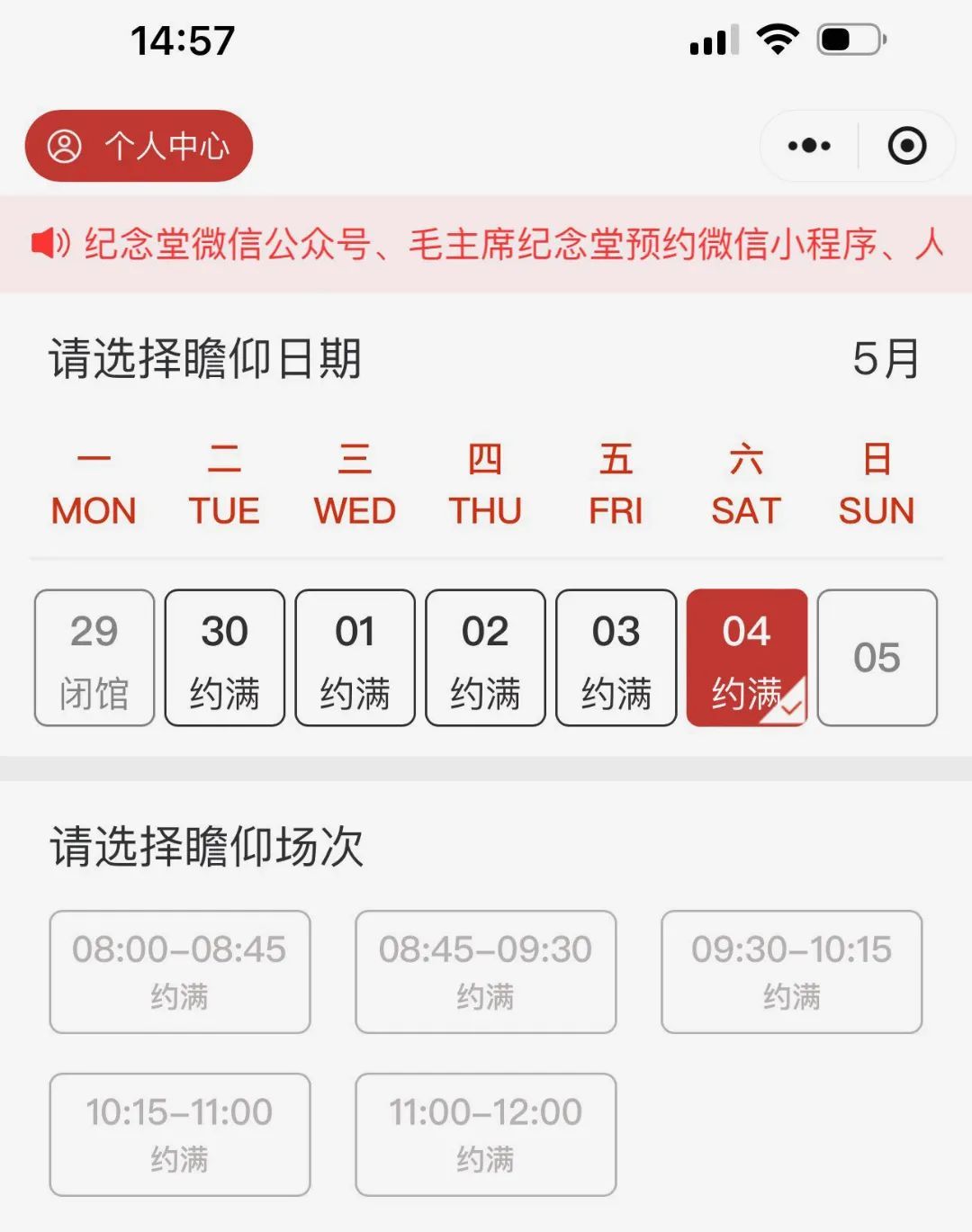
Task: Click the person avatar icon inside 个人中心 button
Action: pos(64,146)
